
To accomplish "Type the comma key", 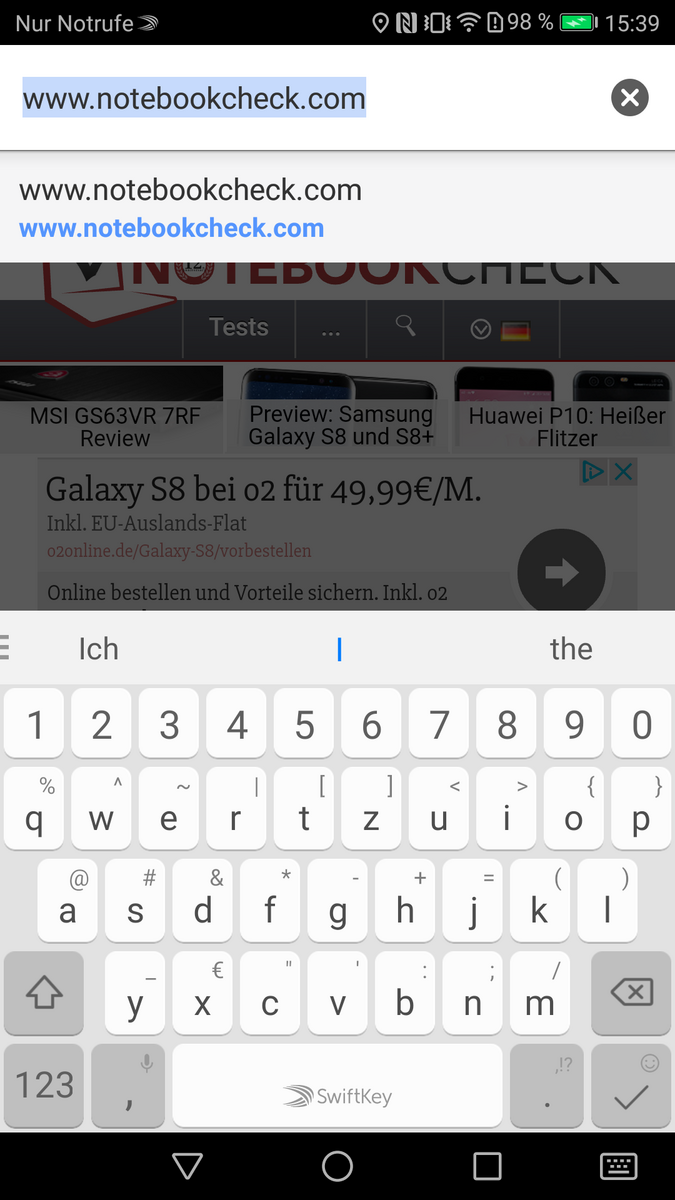I will coord(130,1086).
